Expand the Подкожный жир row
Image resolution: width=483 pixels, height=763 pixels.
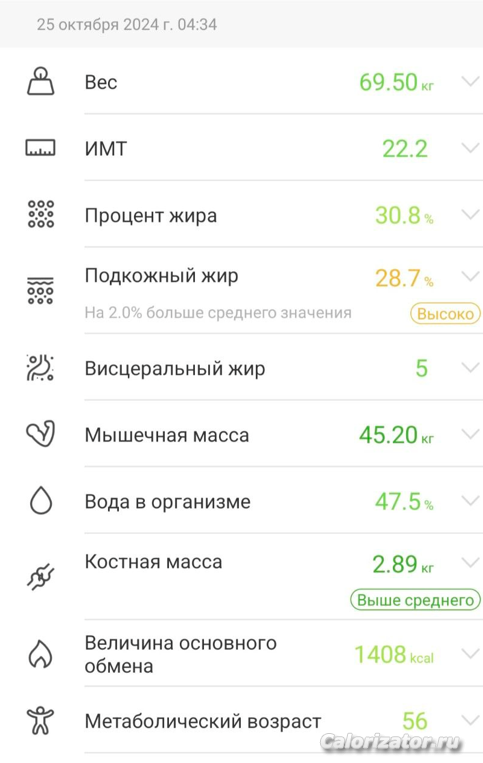coord(470,276)
